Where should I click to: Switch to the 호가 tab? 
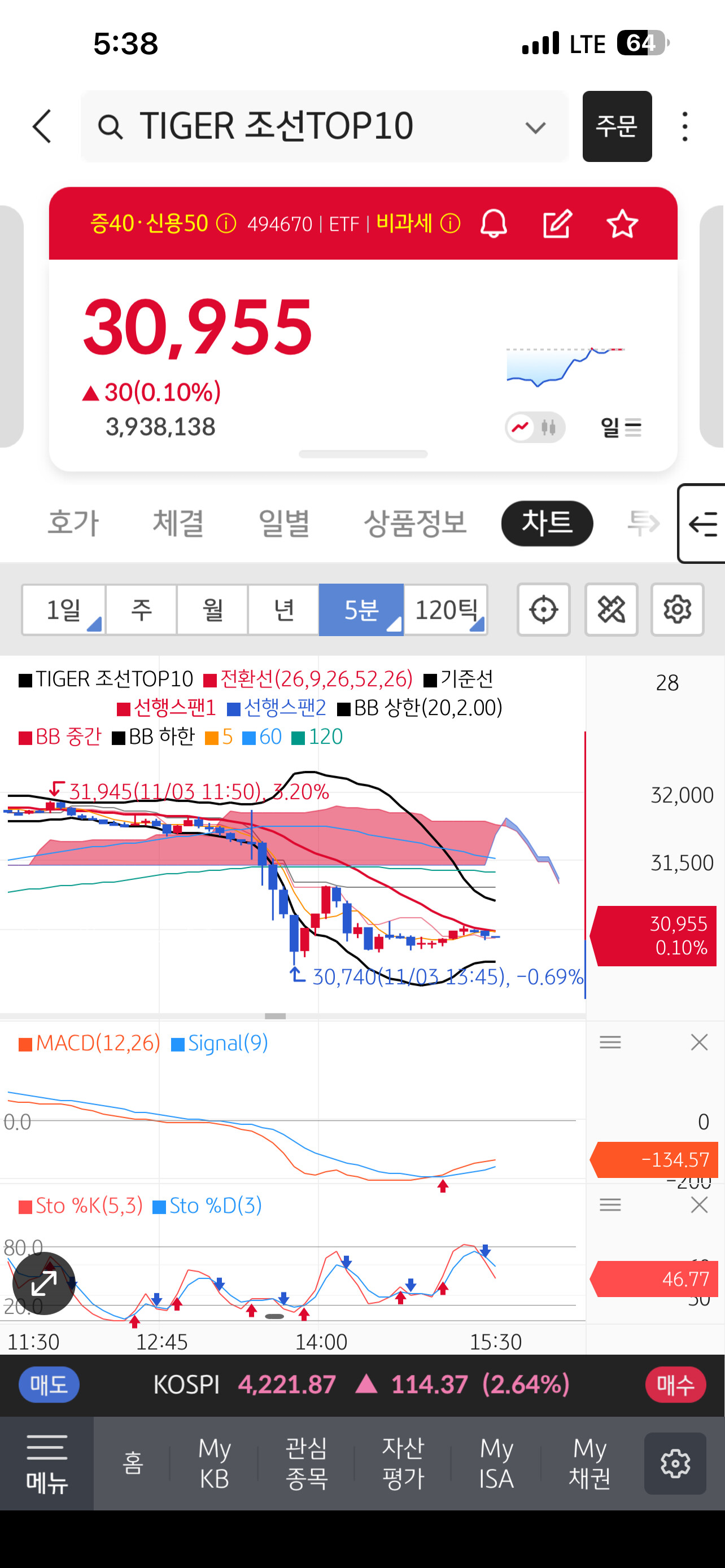(x=73, y=523)
